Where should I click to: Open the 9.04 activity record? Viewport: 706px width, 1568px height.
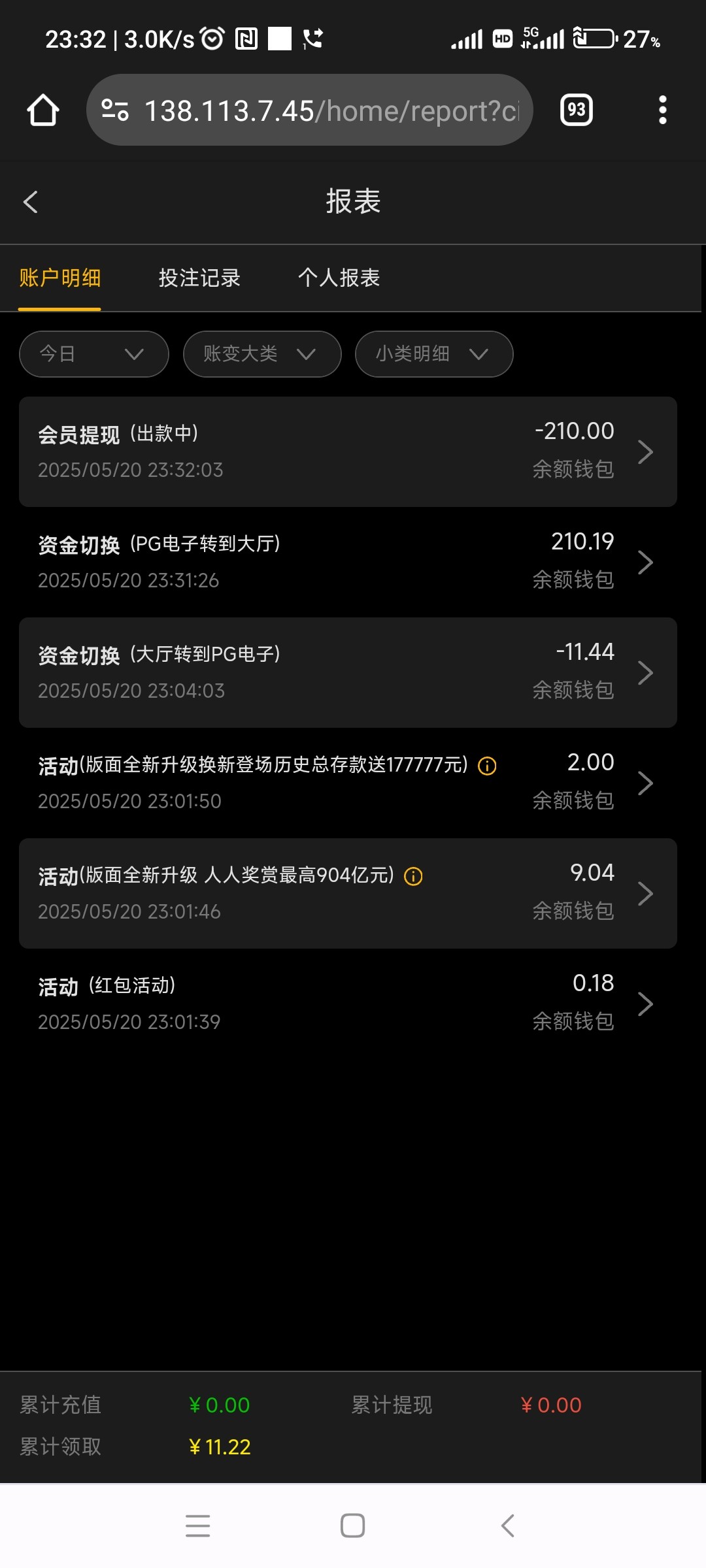[348, 893]
